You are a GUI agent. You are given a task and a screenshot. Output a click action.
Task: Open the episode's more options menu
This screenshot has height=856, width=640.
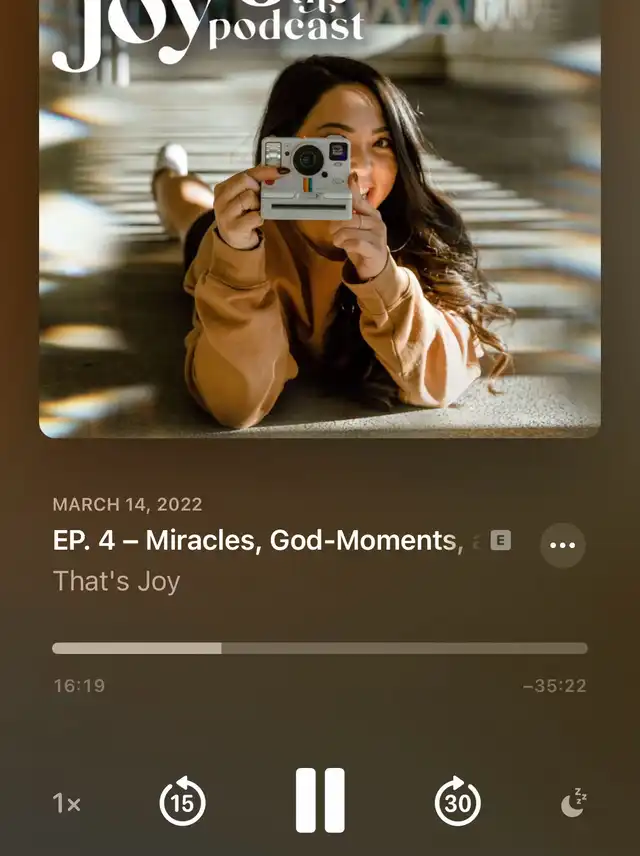coord(563,545)
